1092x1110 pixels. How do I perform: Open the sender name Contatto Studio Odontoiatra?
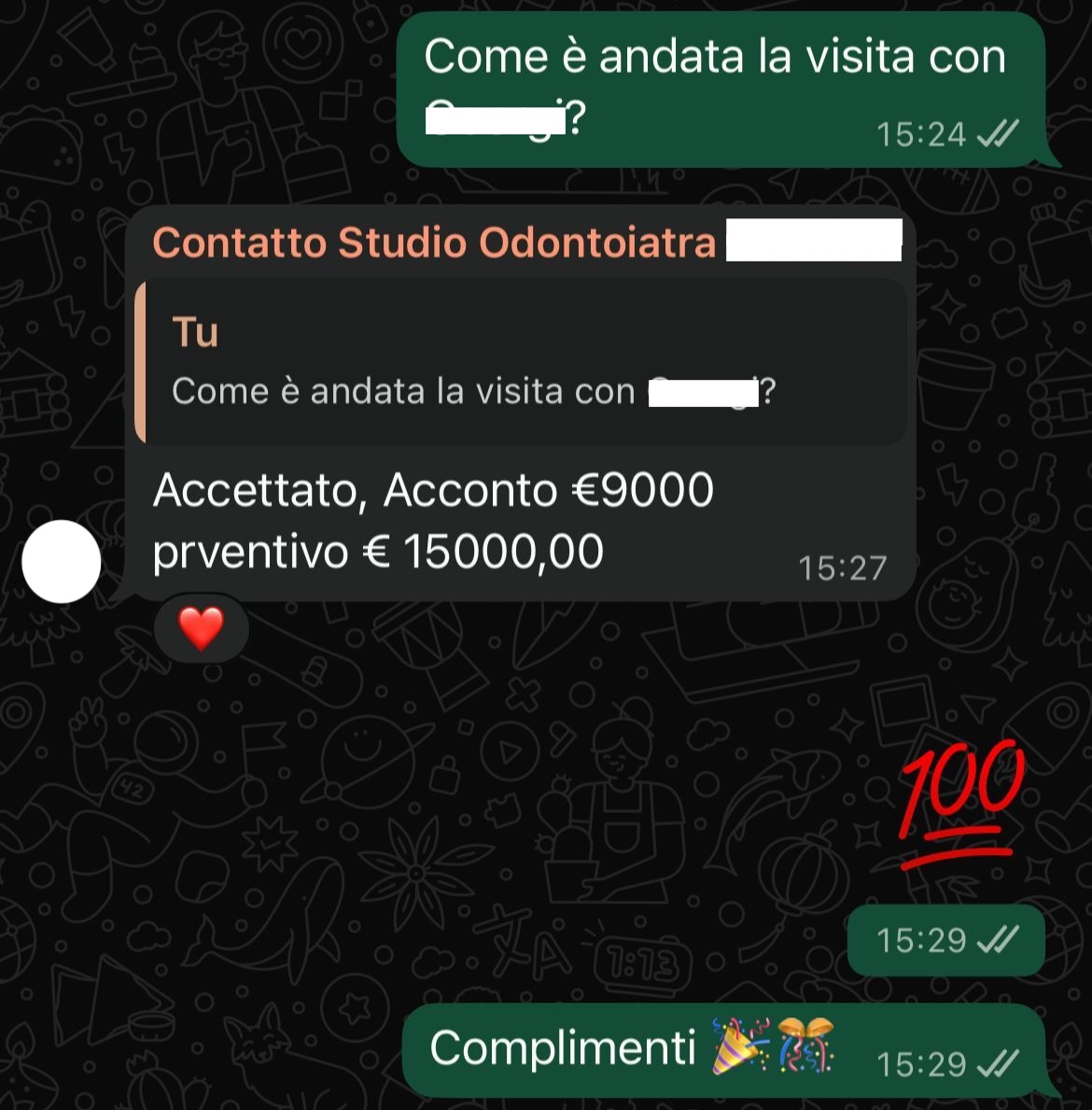[x=433, y=243]
